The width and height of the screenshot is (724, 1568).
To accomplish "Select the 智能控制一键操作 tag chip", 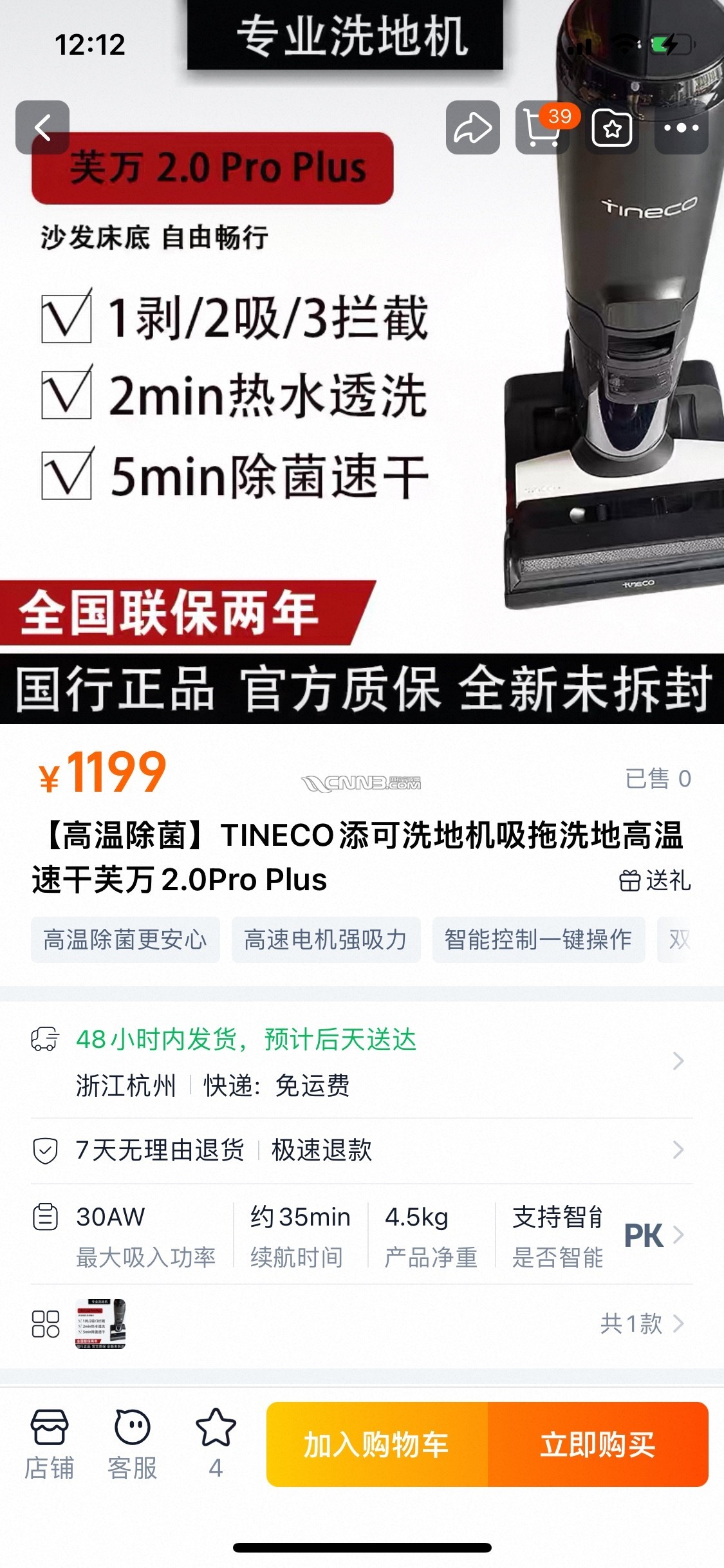I will coord(538,940).
